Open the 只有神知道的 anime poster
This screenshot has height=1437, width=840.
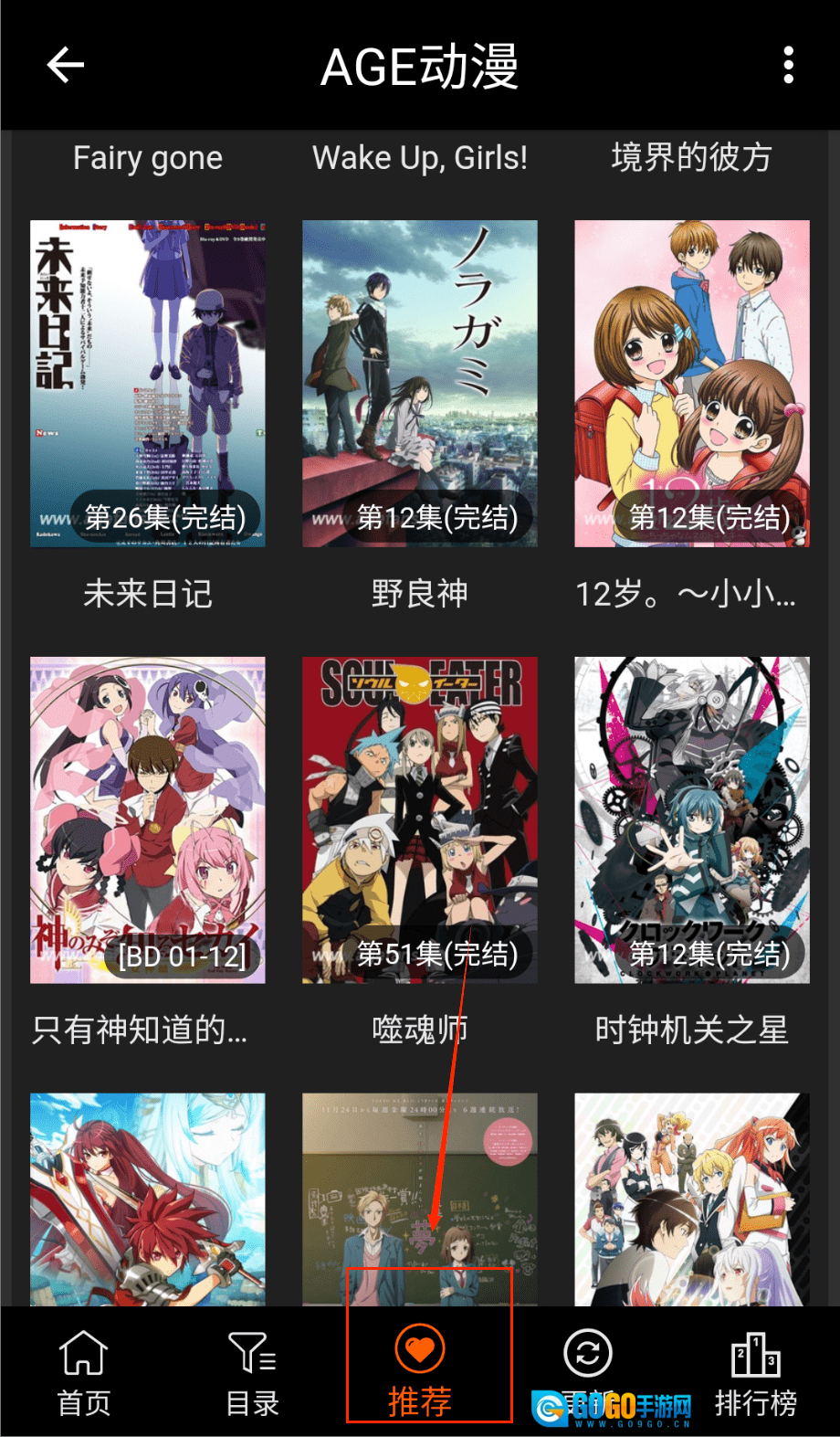(x=148, y=819)
